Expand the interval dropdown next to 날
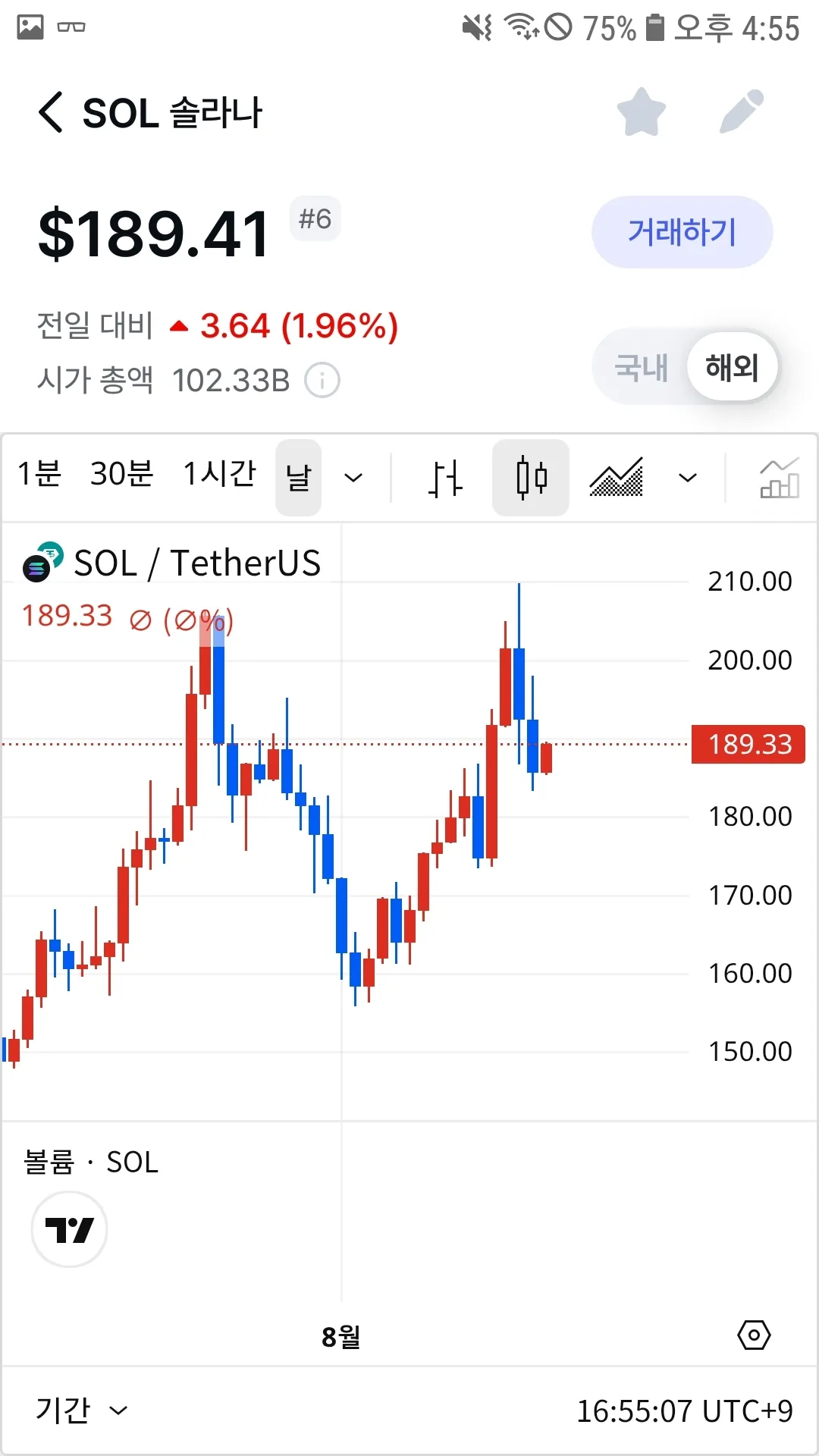The image size is (819, 1456). (353, 478)
